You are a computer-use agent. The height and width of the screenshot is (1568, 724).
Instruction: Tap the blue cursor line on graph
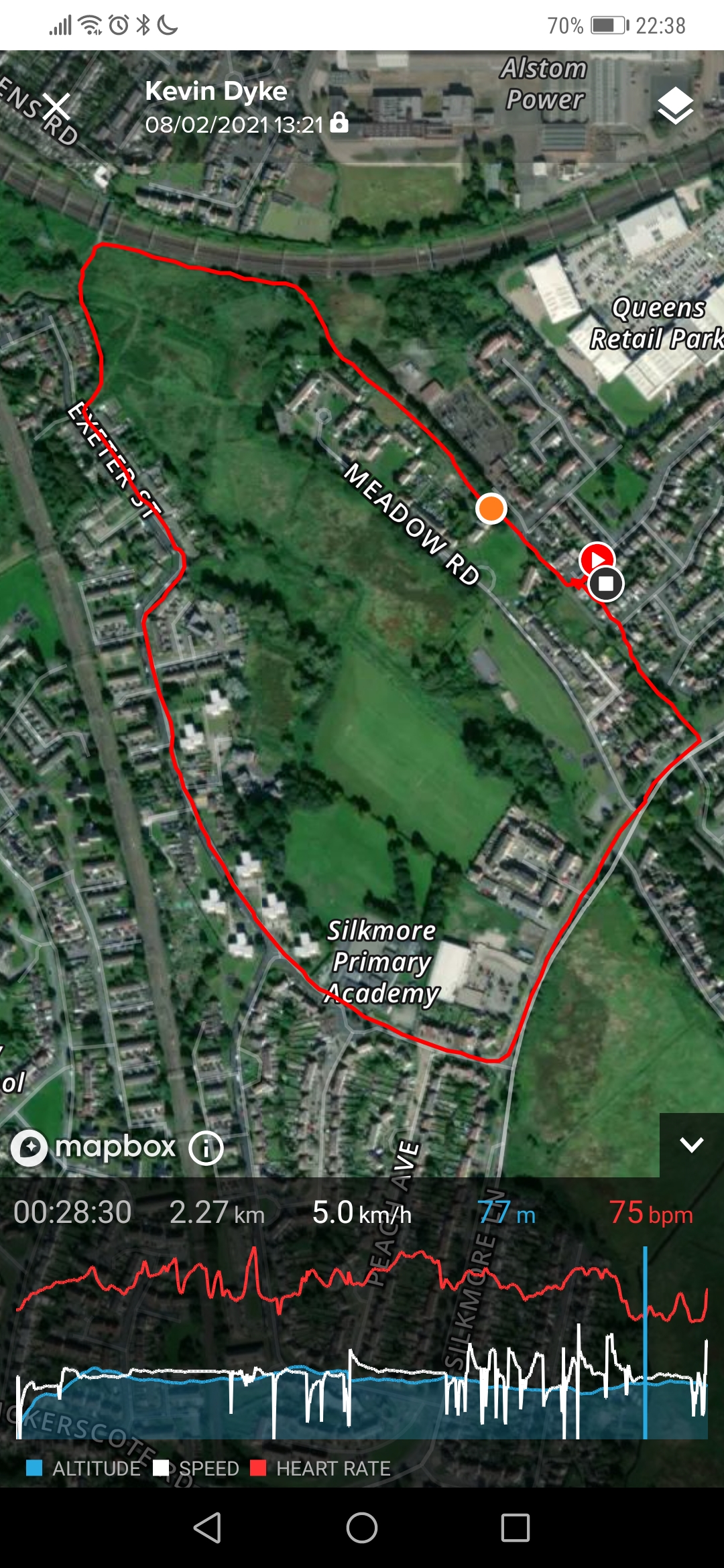pos(645,1342)
